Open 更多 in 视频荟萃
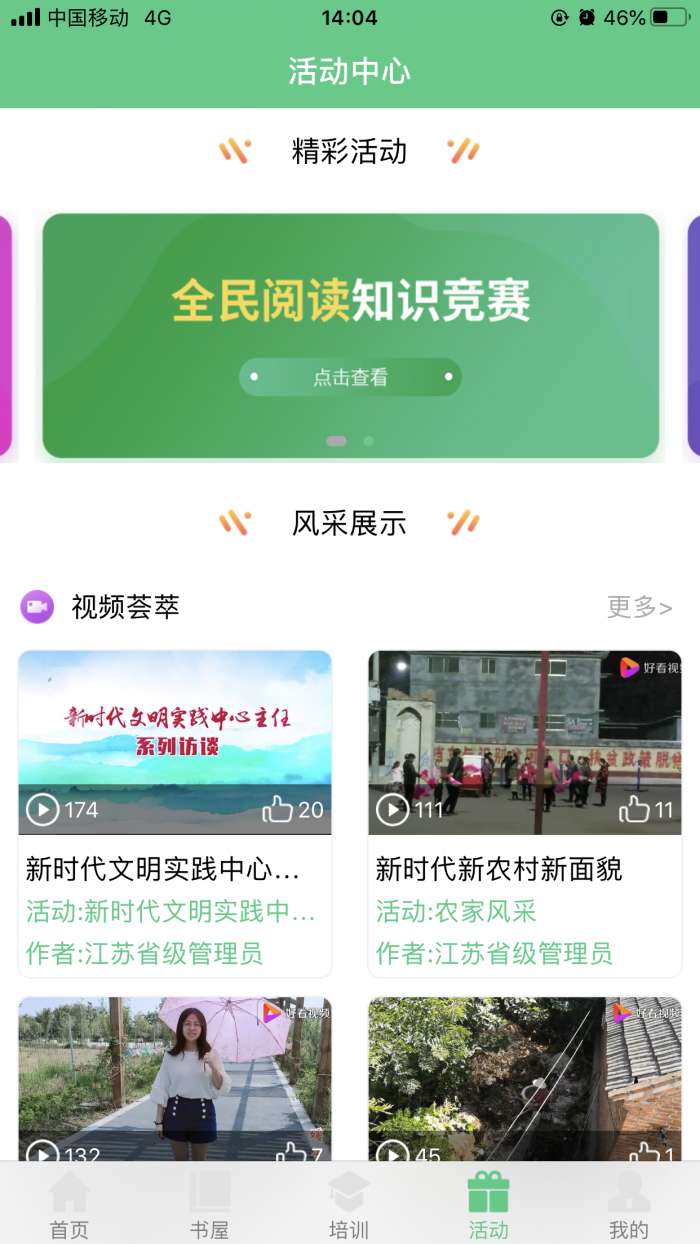 pyautogui.click(x=639, y=607)
